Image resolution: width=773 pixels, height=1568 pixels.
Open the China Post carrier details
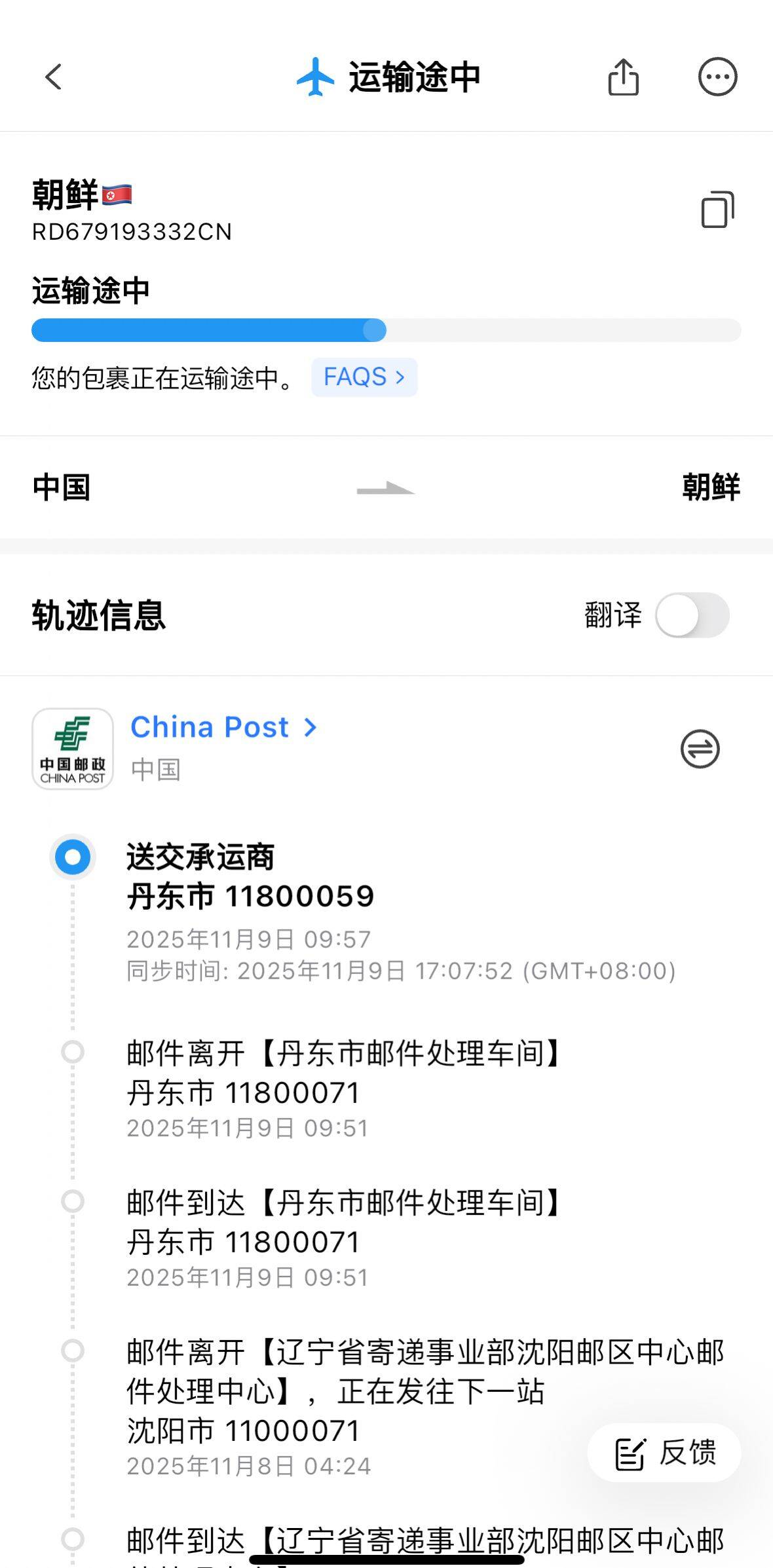point(223,727)
